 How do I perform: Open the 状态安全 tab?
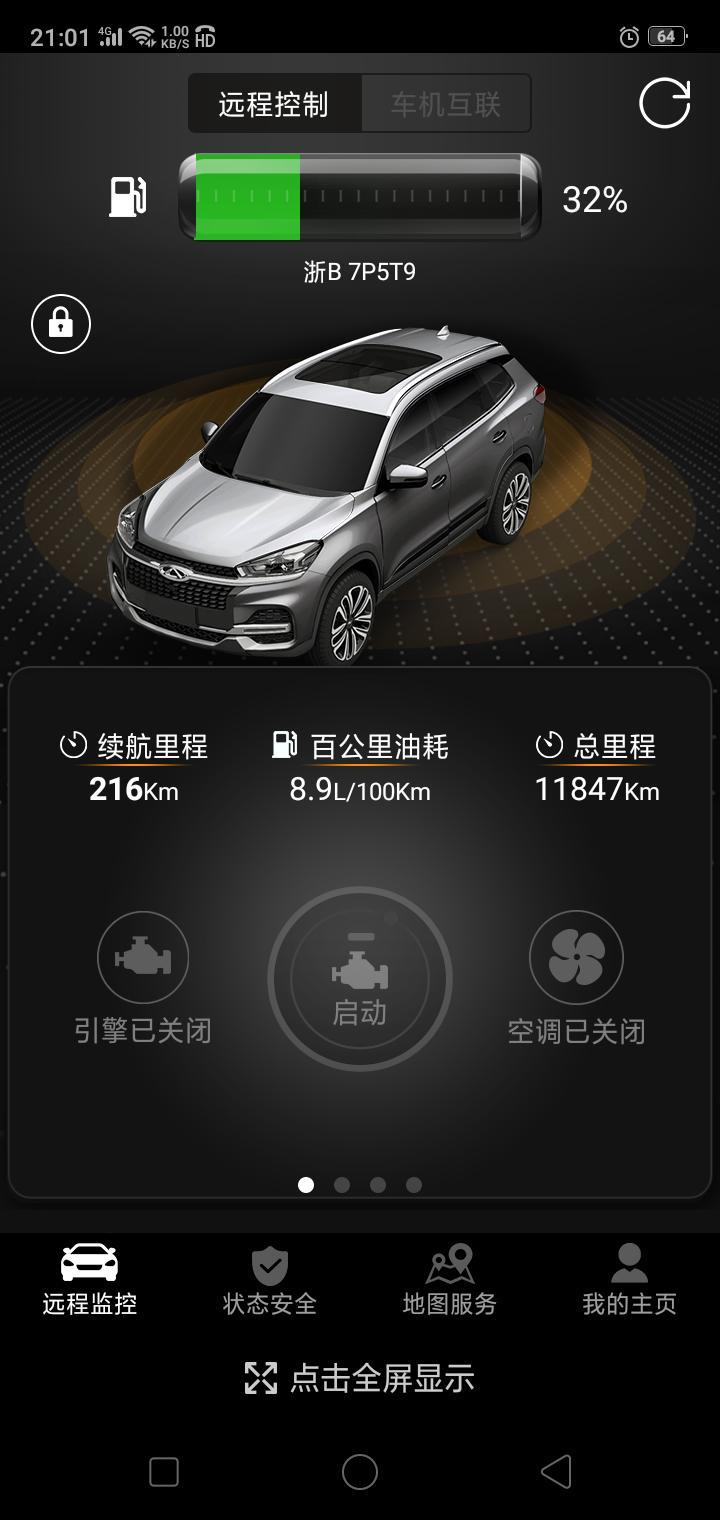point(269,1281)
